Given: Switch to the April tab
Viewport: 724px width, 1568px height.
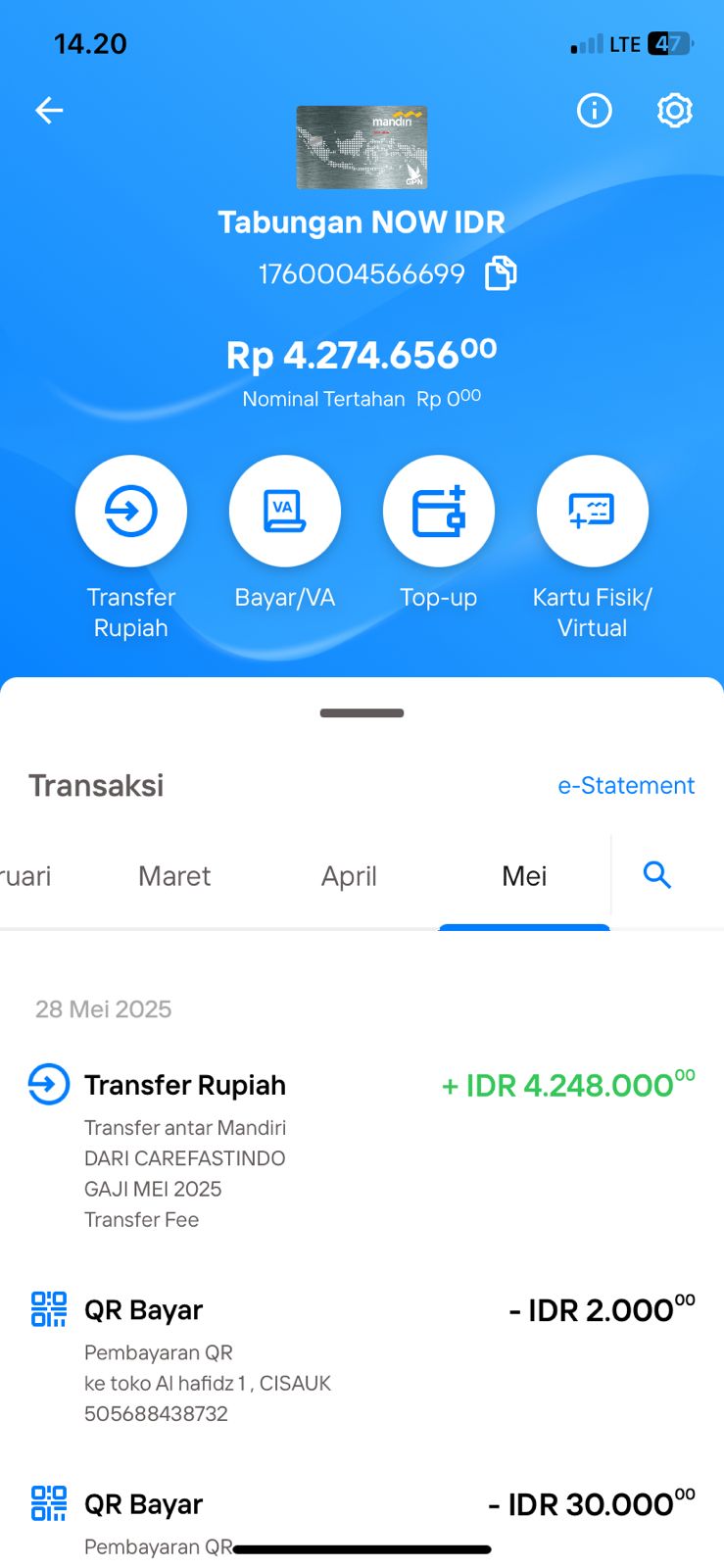Looking at the screenshot, I should coord(349,876).
